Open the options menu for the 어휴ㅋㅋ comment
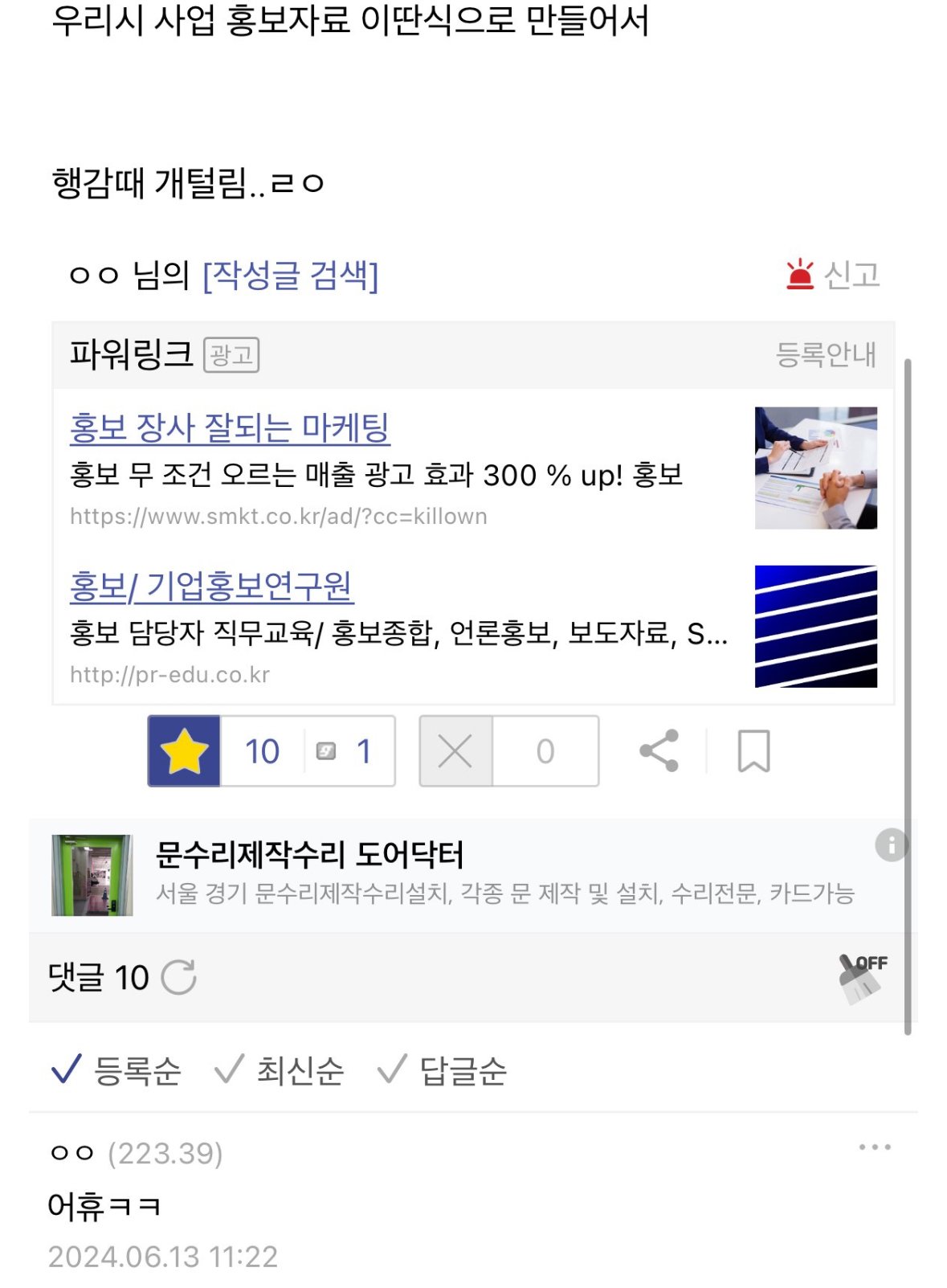Screen dimensions: 947x1288 point(874,1147)
